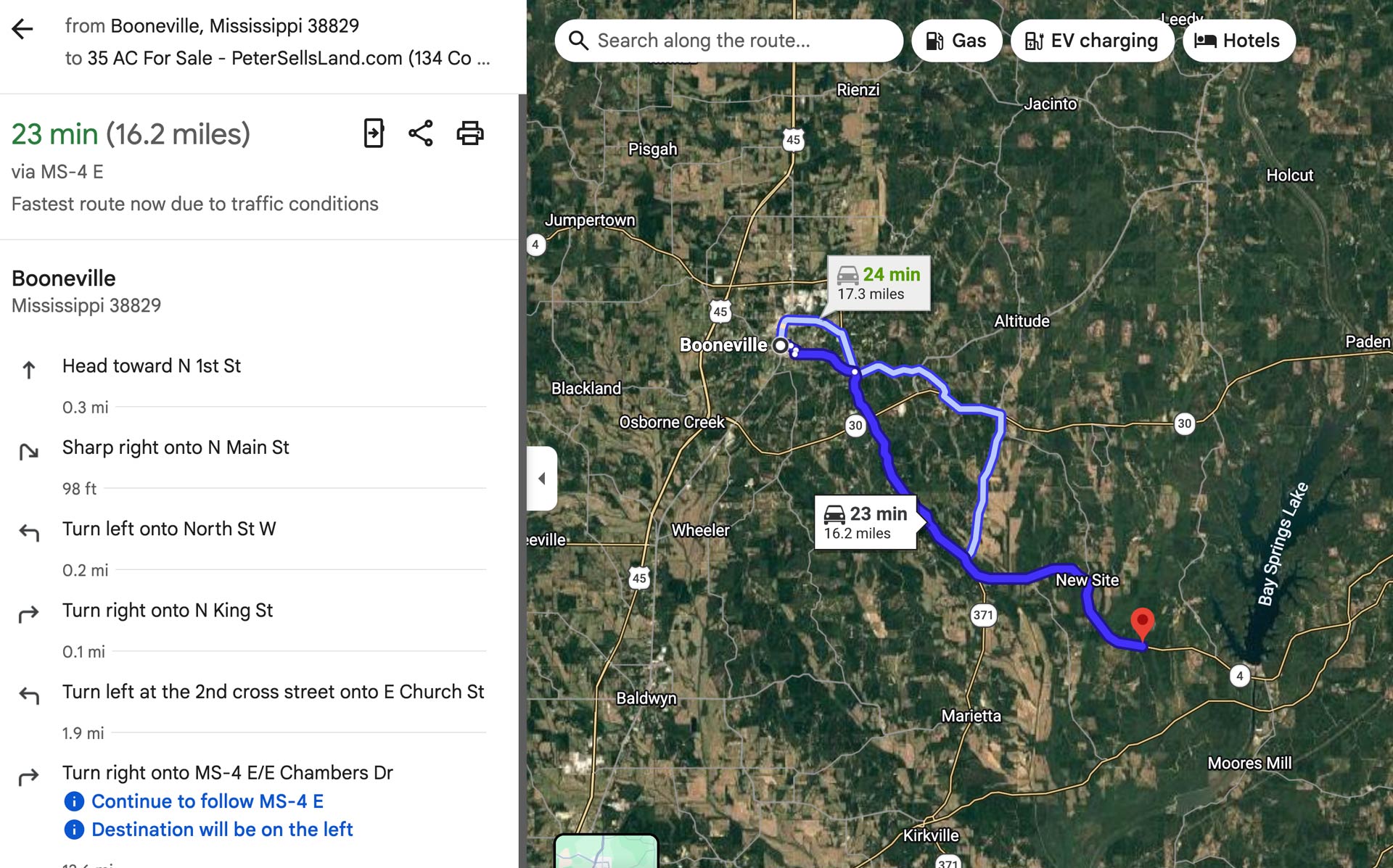Open the Turn right onto N King St step
Screen dimensions: 1393x868
(168, 611)
